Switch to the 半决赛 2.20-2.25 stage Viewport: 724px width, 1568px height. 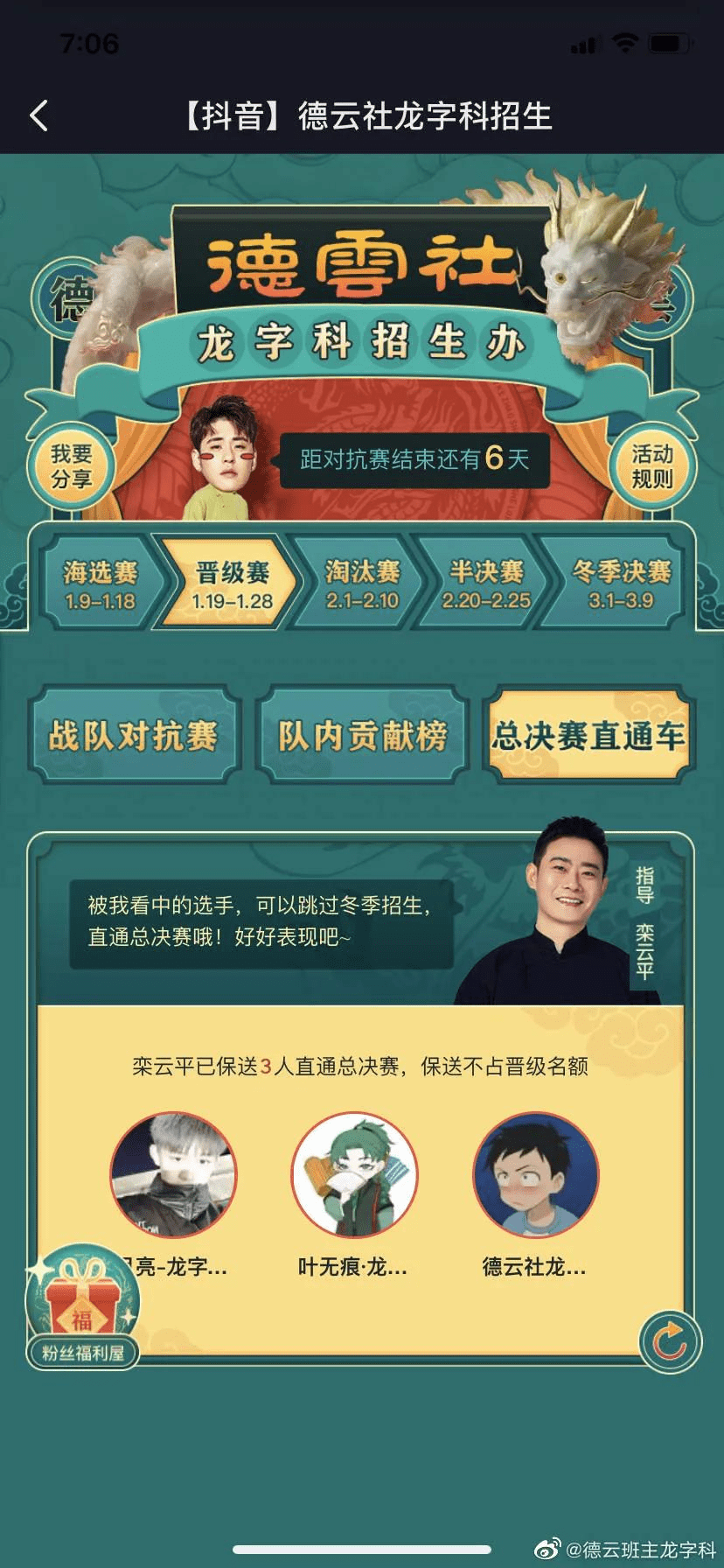pyautogui.click(x=486, y=584)
